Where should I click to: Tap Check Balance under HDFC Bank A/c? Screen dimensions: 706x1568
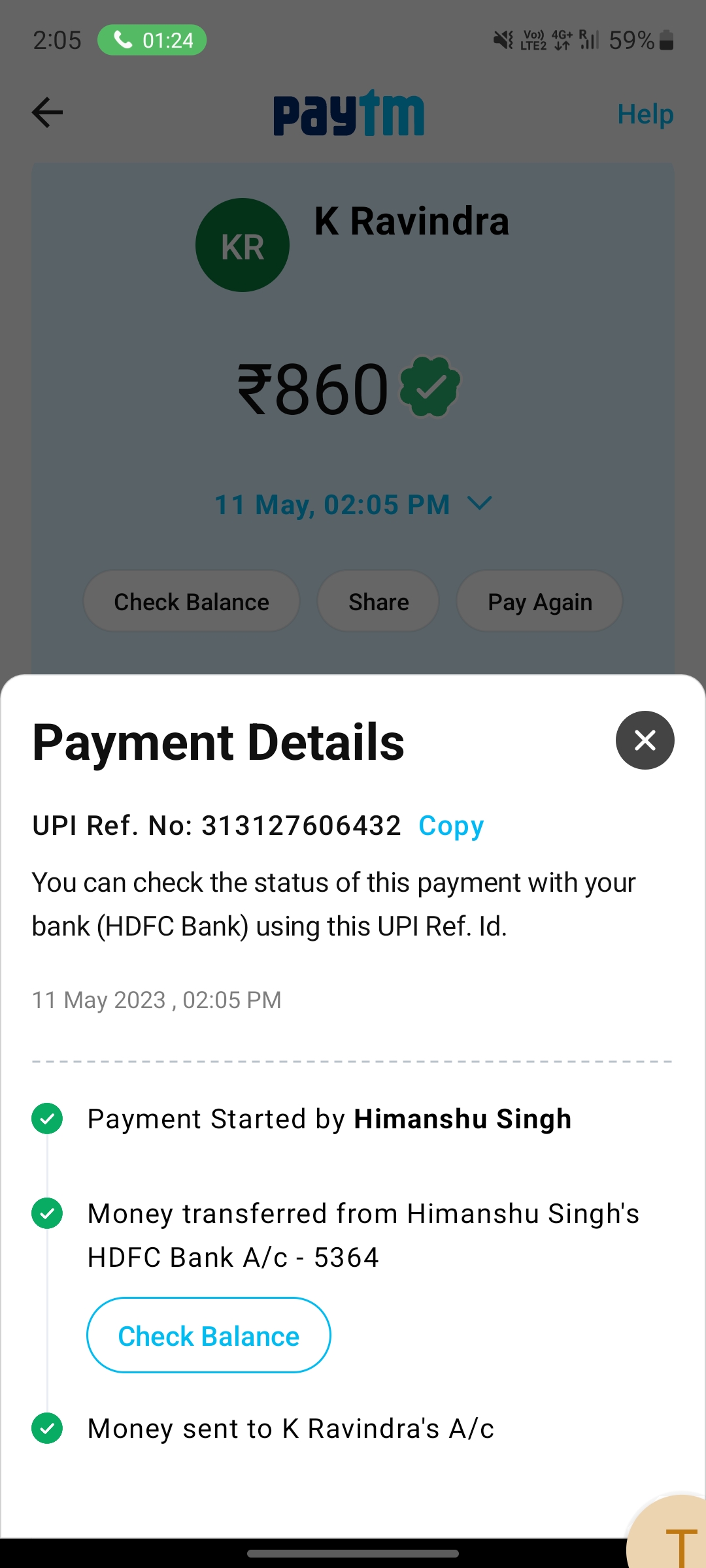tap(209, 1335)
